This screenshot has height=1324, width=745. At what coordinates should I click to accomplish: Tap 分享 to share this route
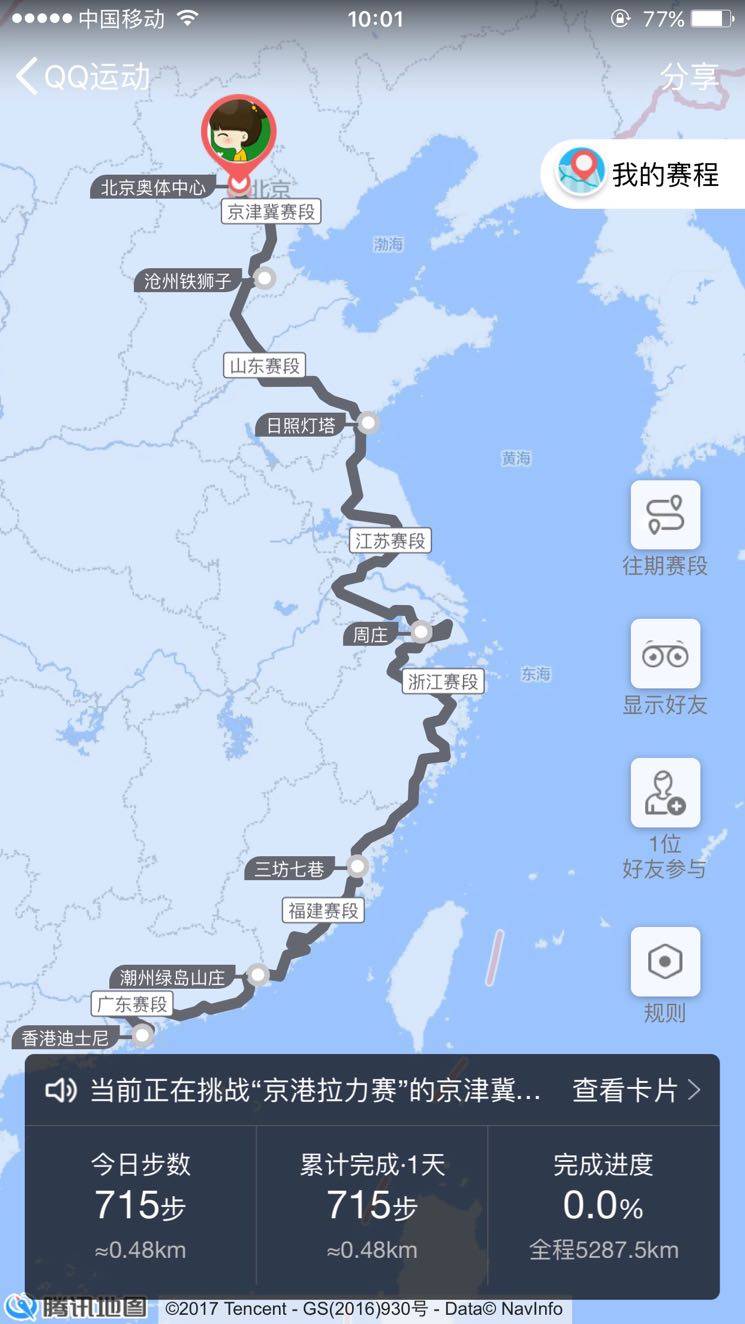pos(689,77)
